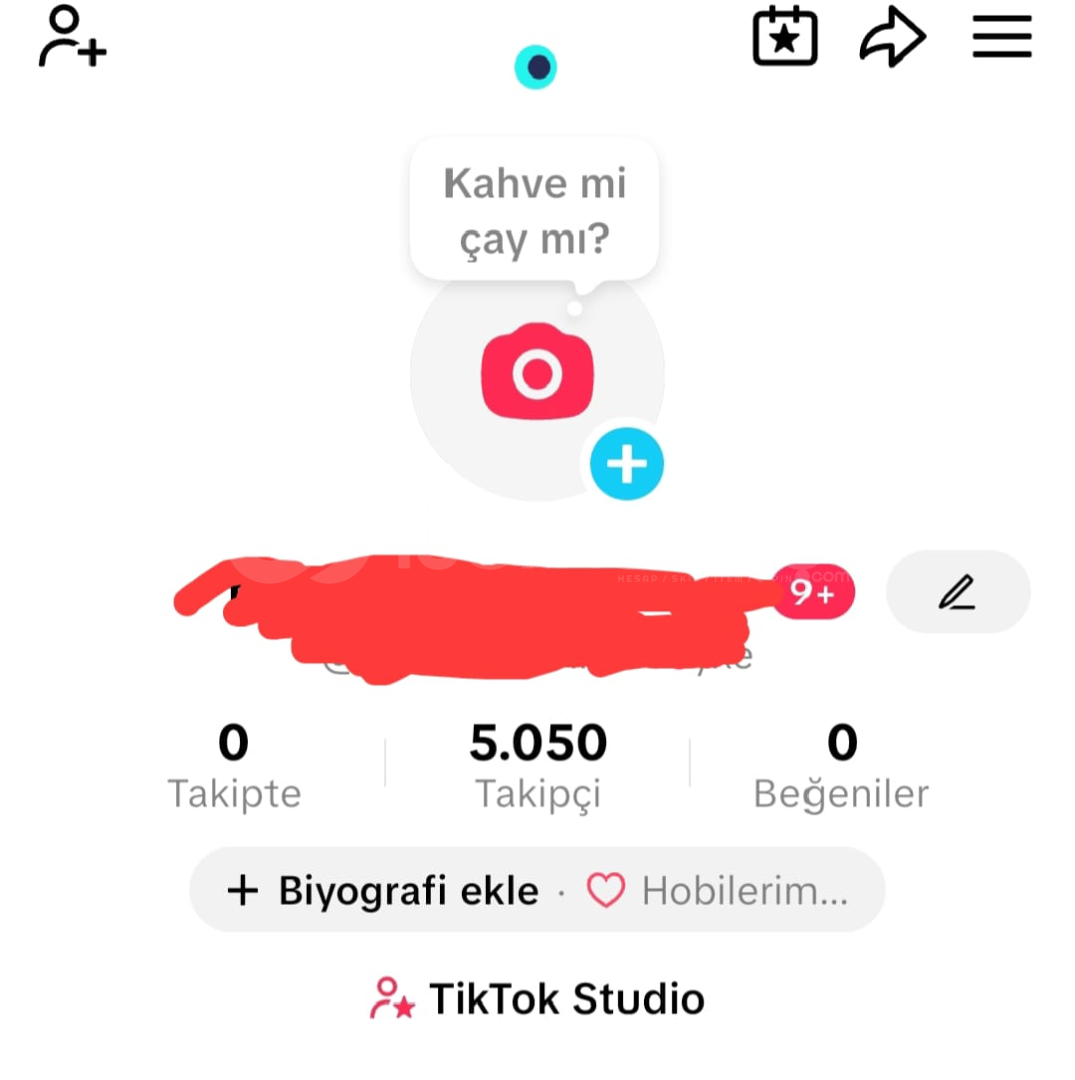Open the "Kahve mi çay mı?" bubble
Screen dimensions: 1075x1080
pyautogui.click(x=534, y=212)
